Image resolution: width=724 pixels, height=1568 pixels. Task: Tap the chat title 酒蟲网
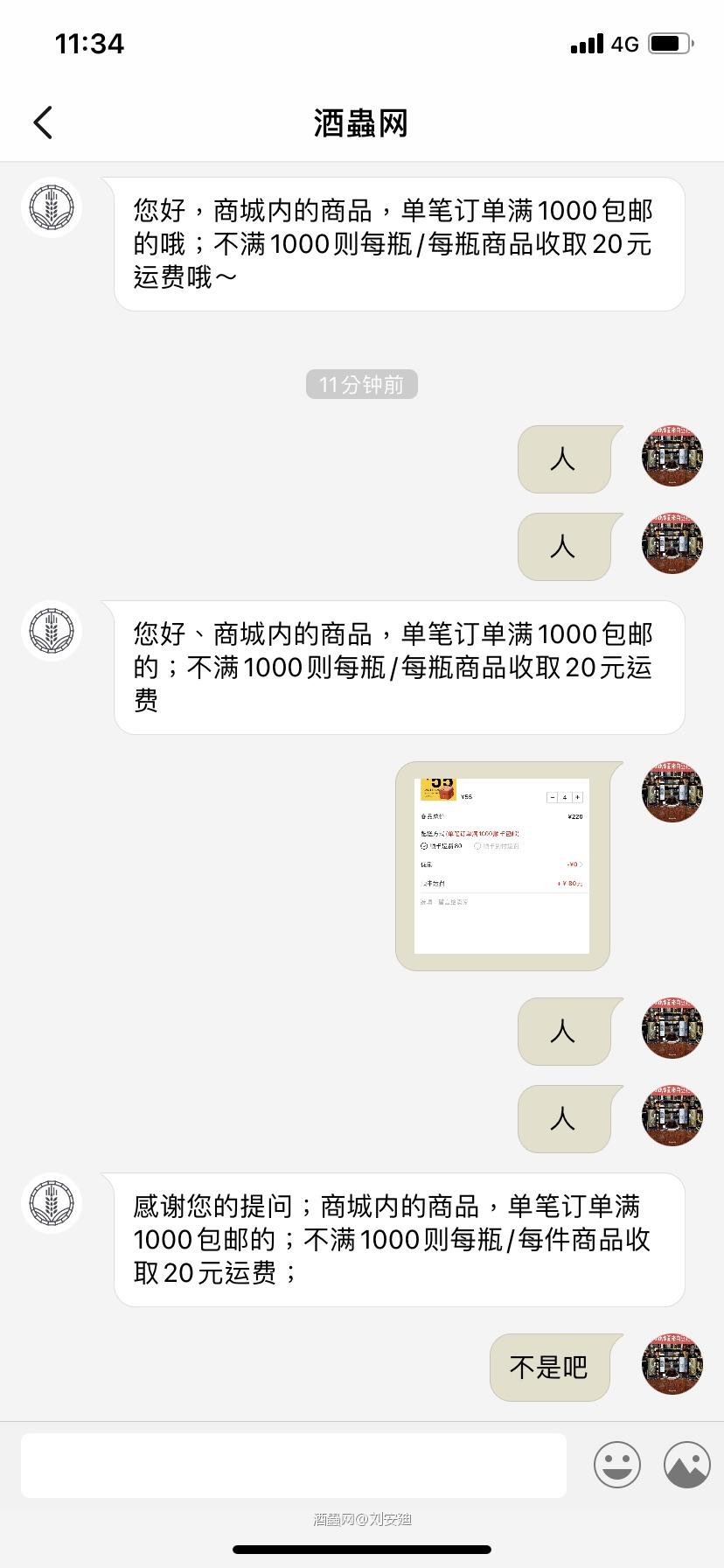click(x=361, y=122)
